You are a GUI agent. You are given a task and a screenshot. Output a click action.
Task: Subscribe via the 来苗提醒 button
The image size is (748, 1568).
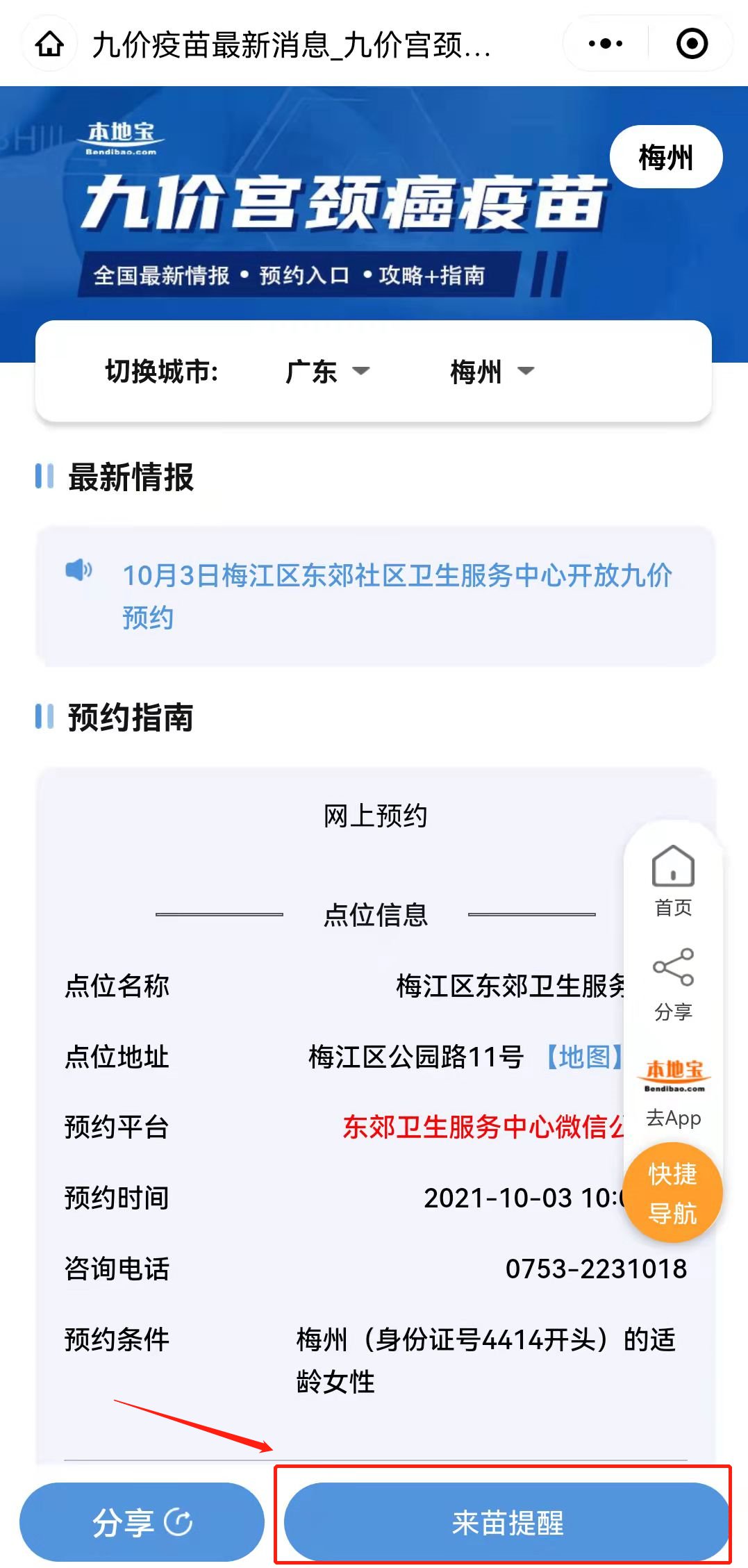(507, 1522)
